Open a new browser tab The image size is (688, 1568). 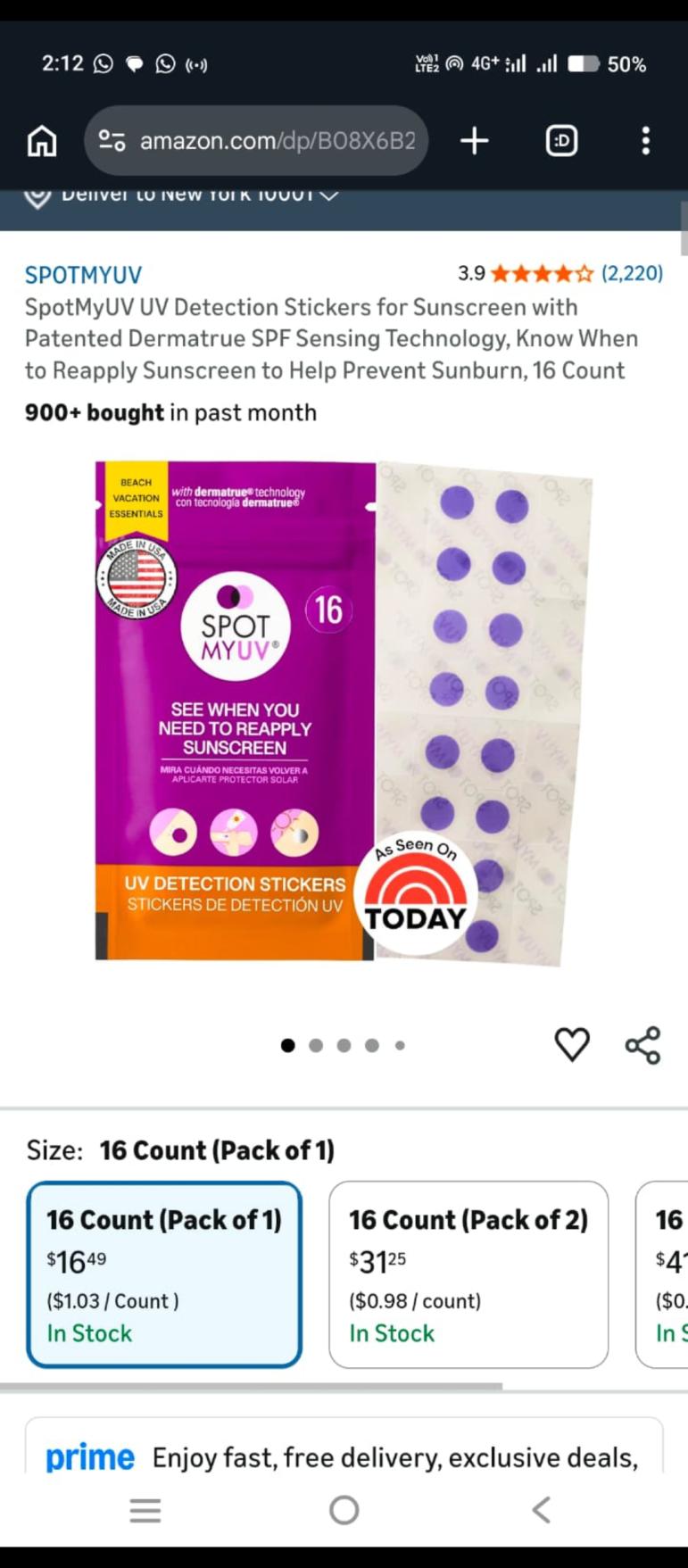click(475, 141)
